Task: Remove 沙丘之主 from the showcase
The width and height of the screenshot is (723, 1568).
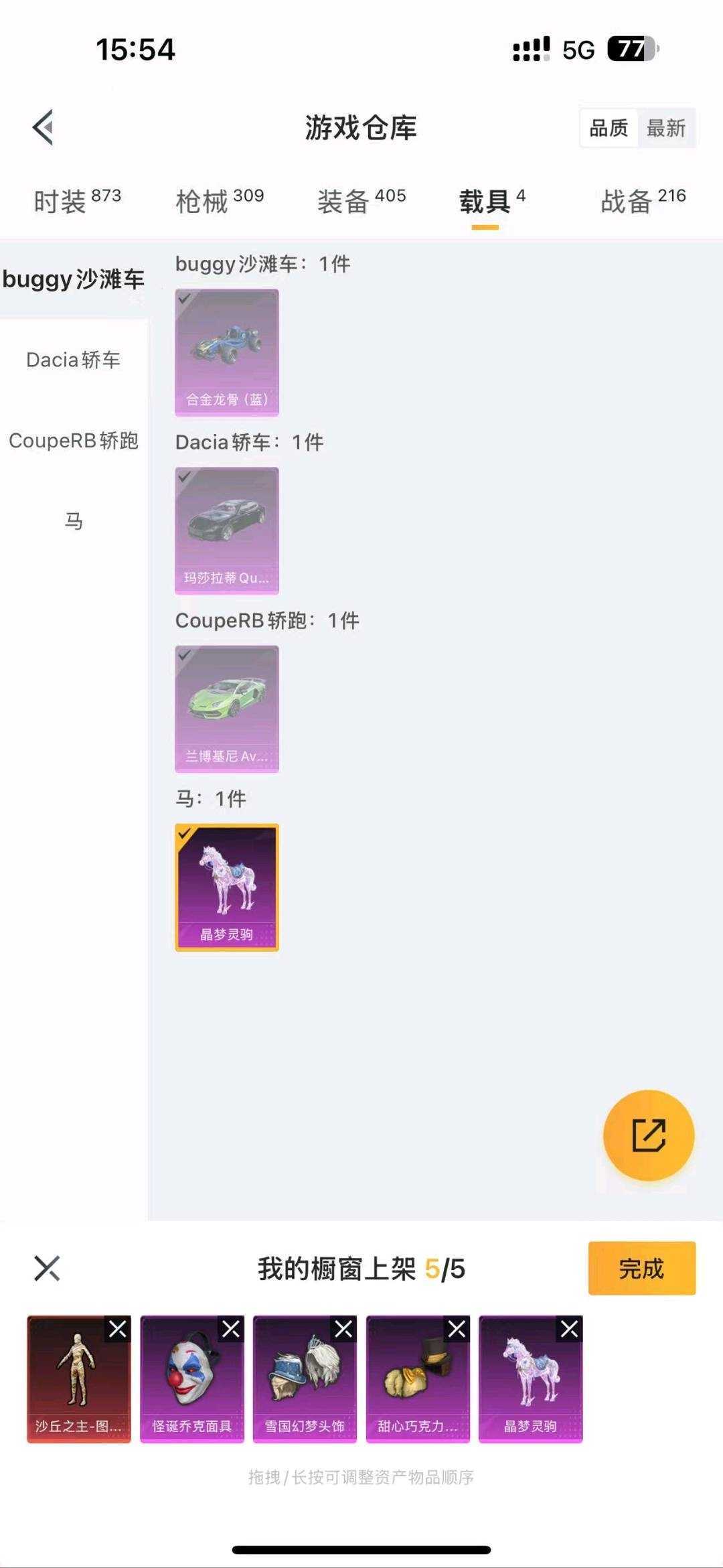Action: coord(118,1329)
